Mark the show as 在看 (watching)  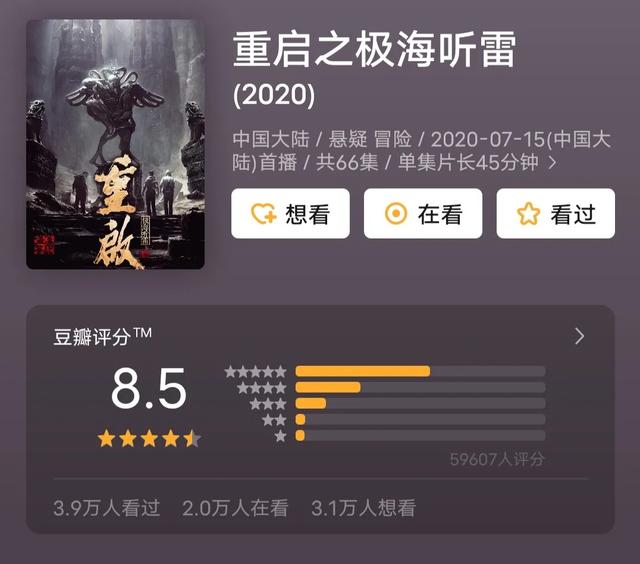422,213
